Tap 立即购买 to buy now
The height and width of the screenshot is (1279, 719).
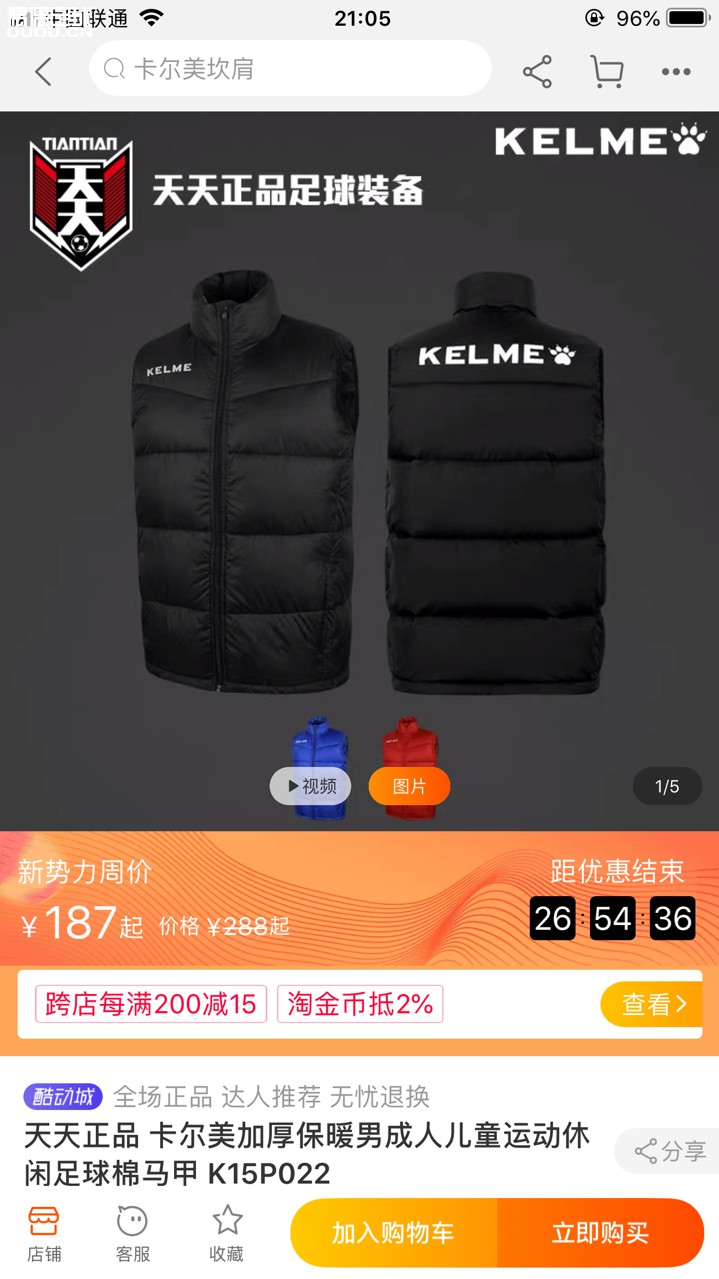click(601, 1233)
